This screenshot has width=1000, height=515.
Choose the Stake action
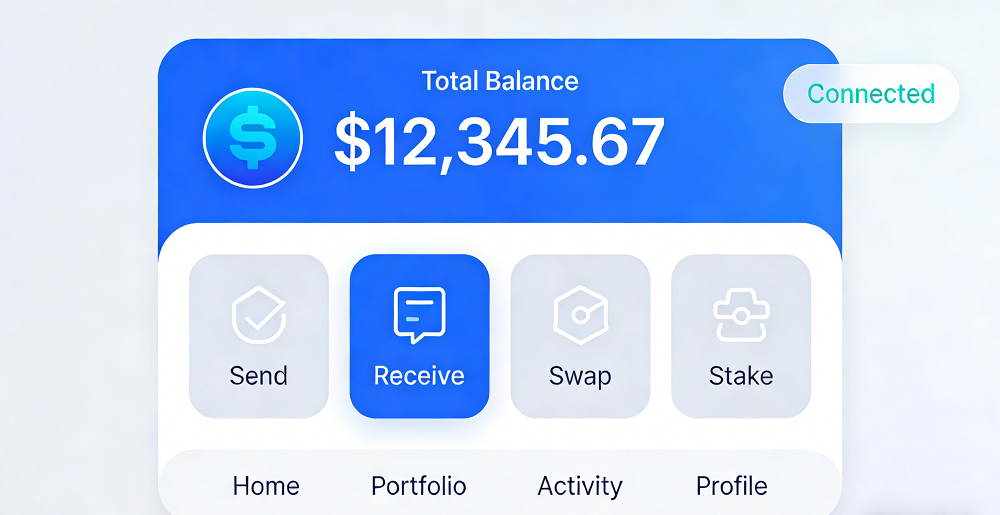pos(741,336)
